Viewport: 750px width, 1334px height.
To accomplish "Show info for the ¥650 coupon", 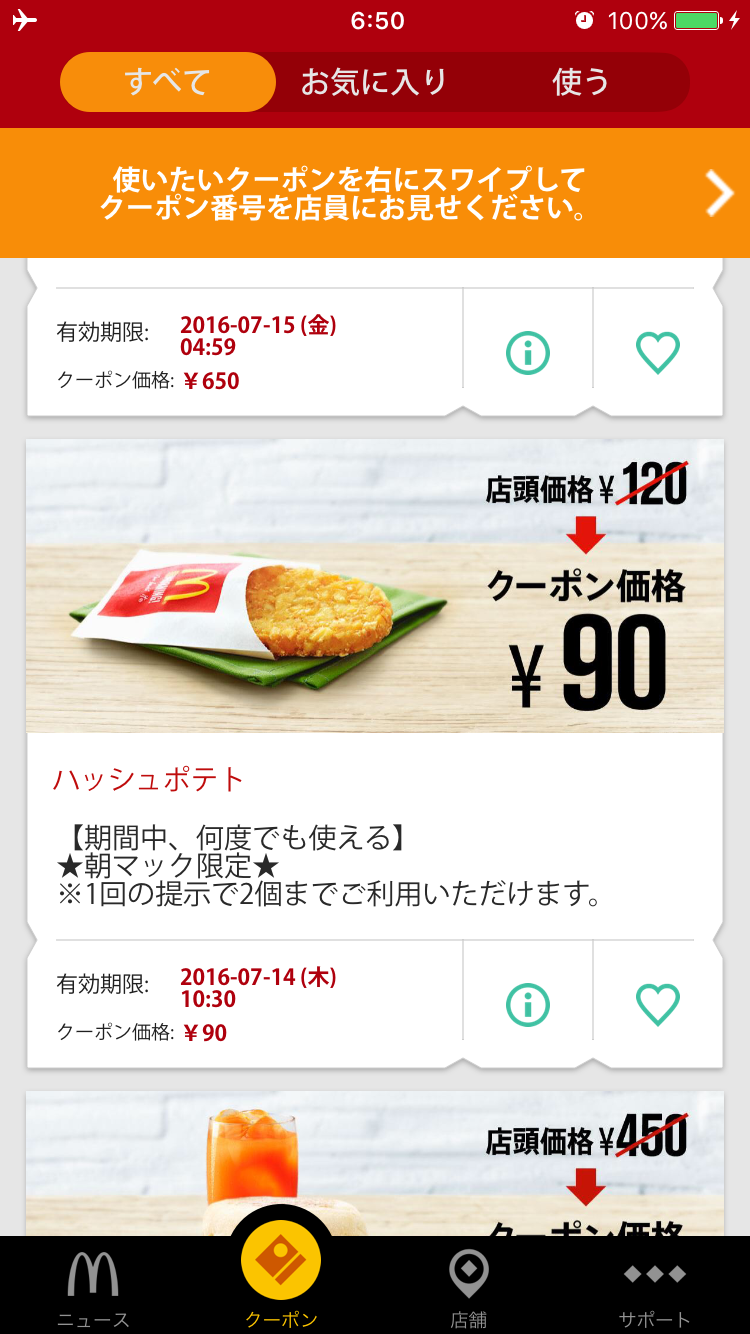I will (528, 352).
